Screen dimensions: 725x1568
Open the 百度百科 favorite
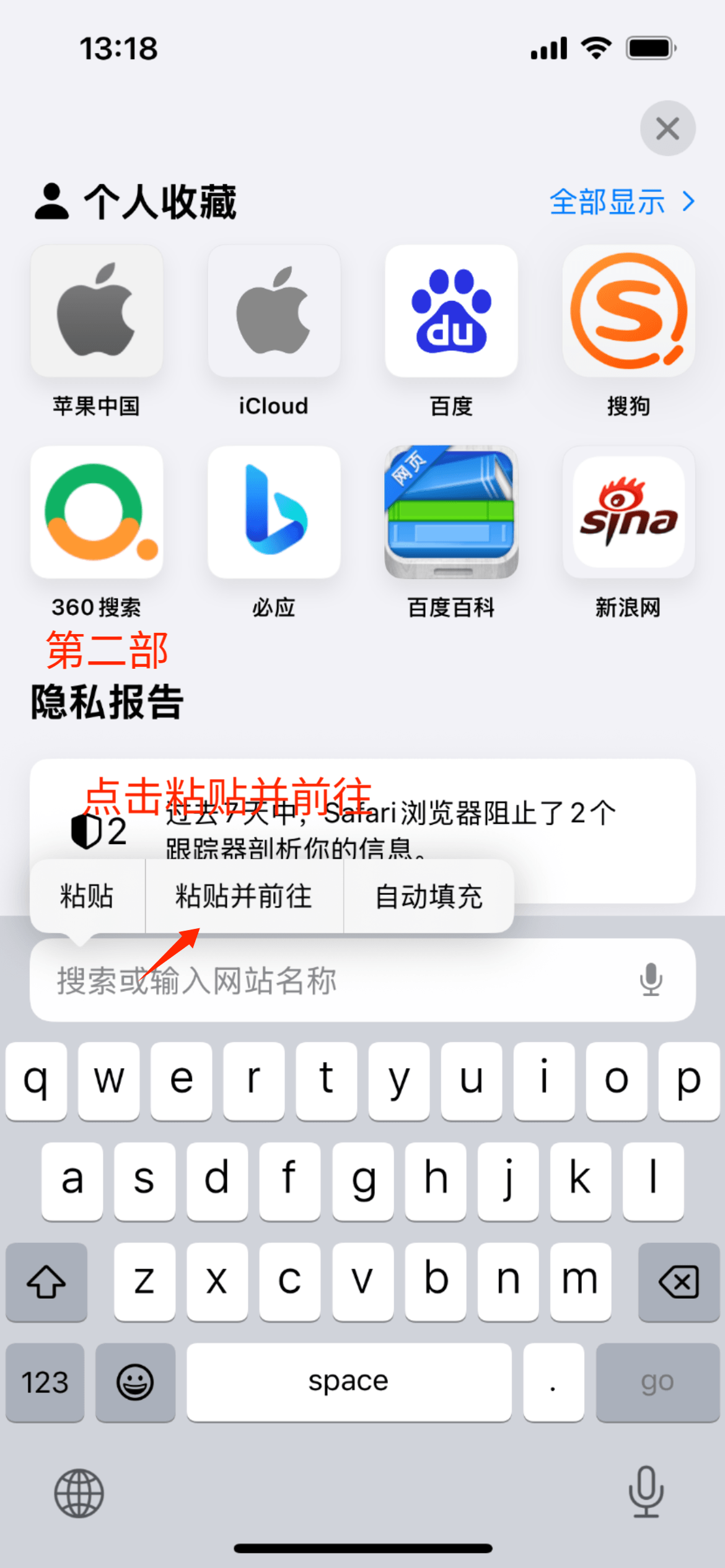pos(451,513)
